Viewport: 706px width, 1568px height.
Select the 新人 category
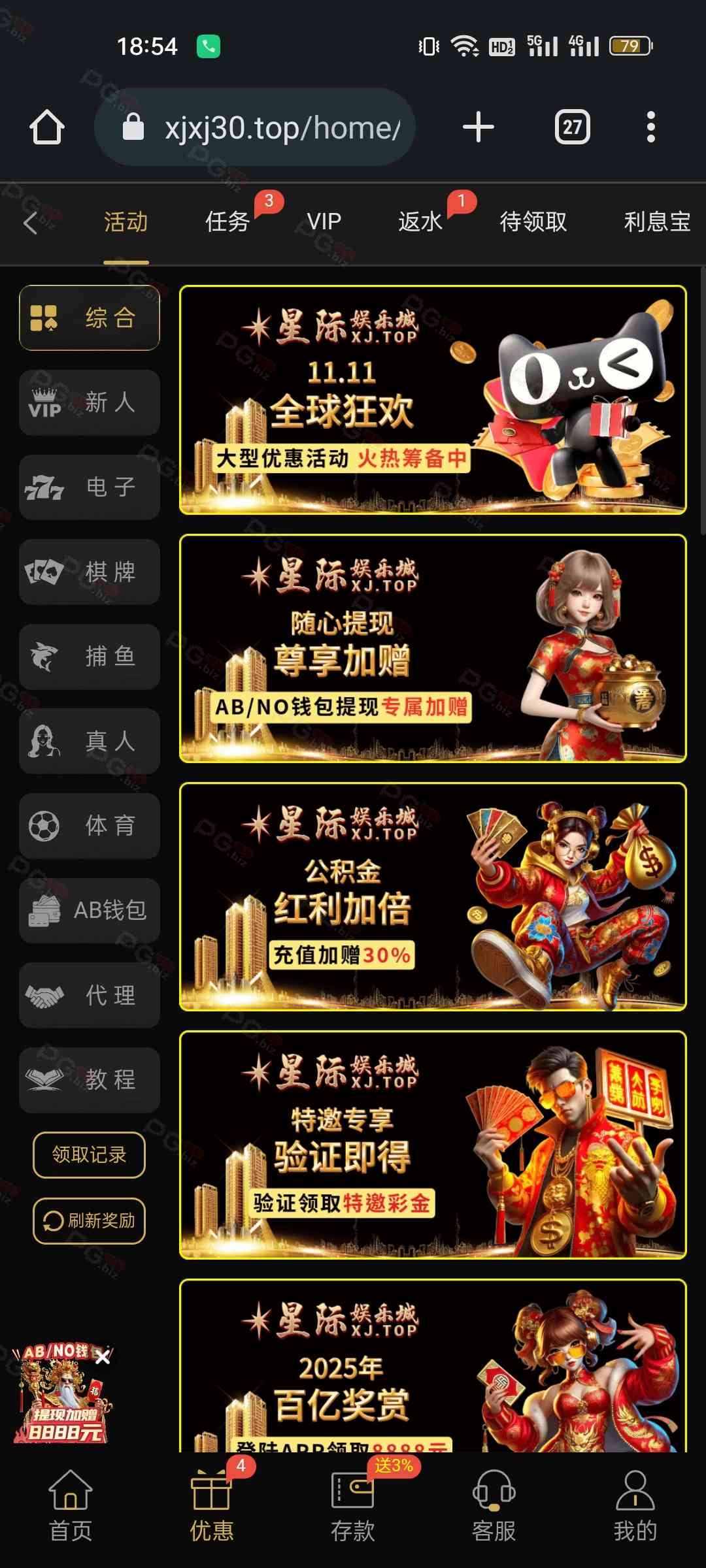coord(90,402)
